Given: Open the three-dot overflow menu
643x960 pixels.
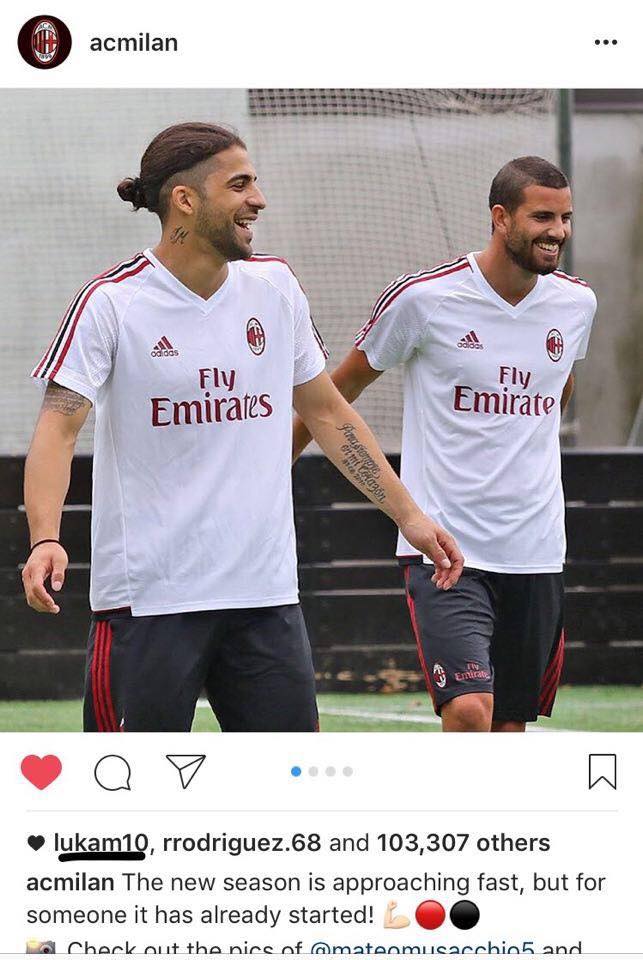Looking at the screenshot, I should click(605, 42).
